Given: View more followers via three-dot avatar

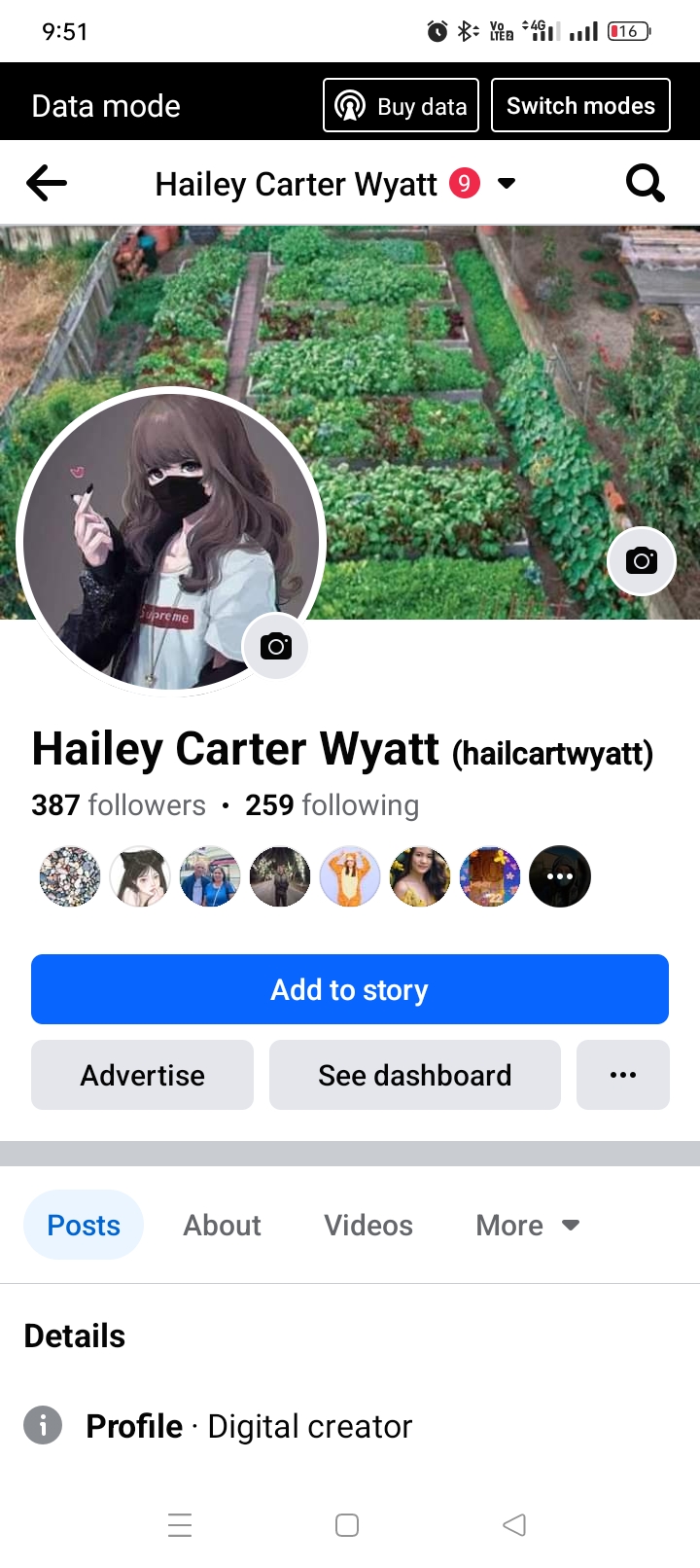Looking at the screenshot, I should (x=560, y=876).
